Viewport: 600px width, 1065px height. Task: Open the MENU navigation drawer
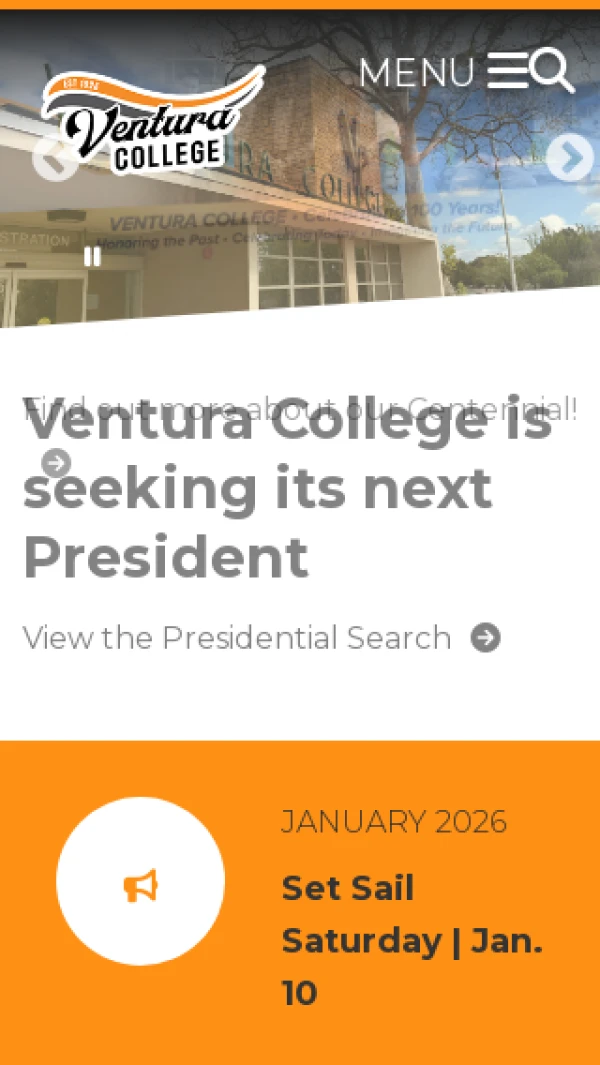[442, 72]
